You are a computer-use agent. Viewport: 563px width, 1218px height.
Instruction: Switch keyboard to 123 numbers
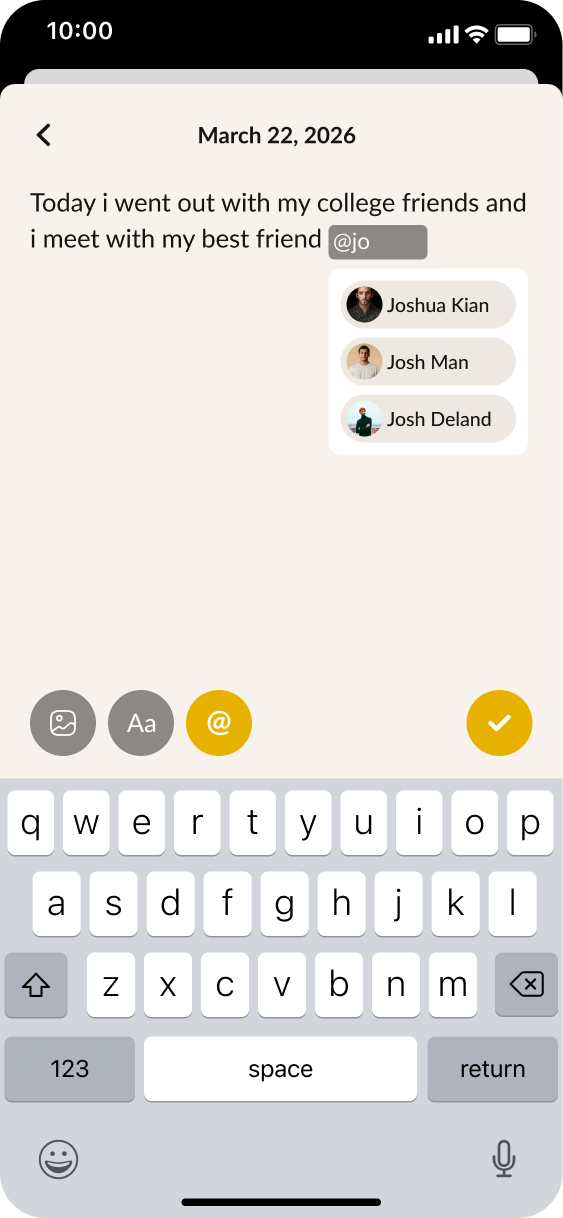[x=70, y=1069]
